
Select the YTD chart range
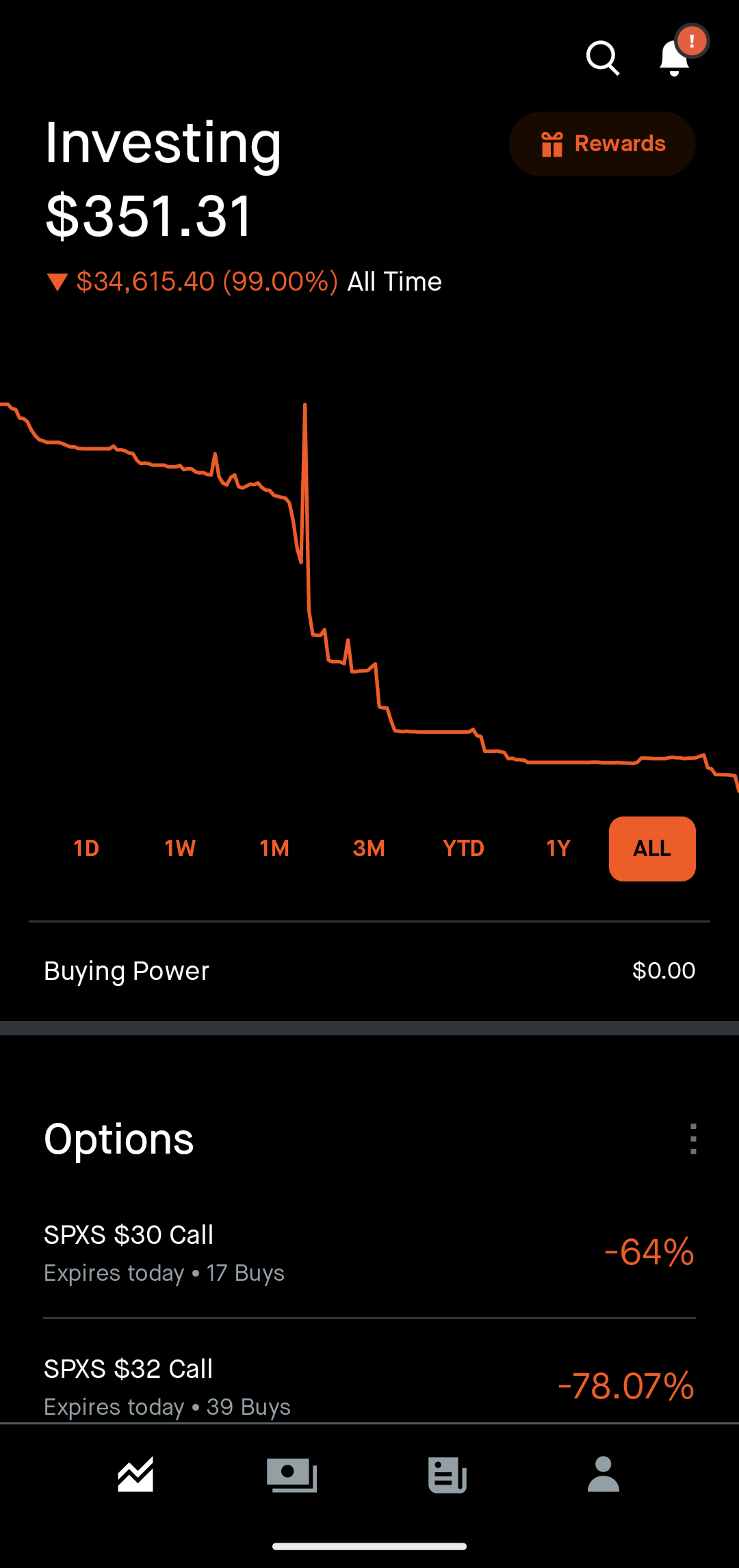click(x=463, y=849)
